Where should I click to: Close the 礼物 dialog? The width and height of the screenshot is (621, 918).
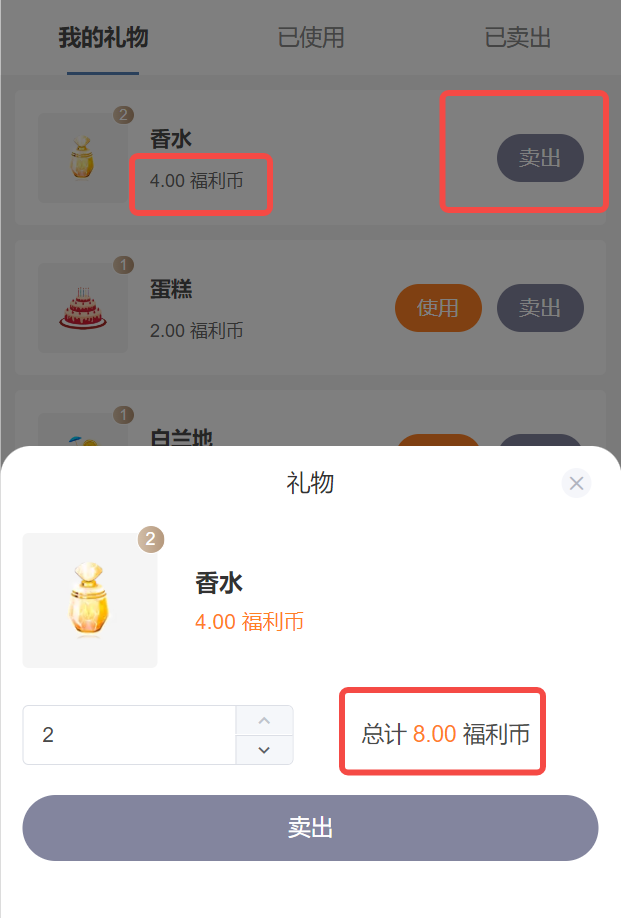click(576, 484)
